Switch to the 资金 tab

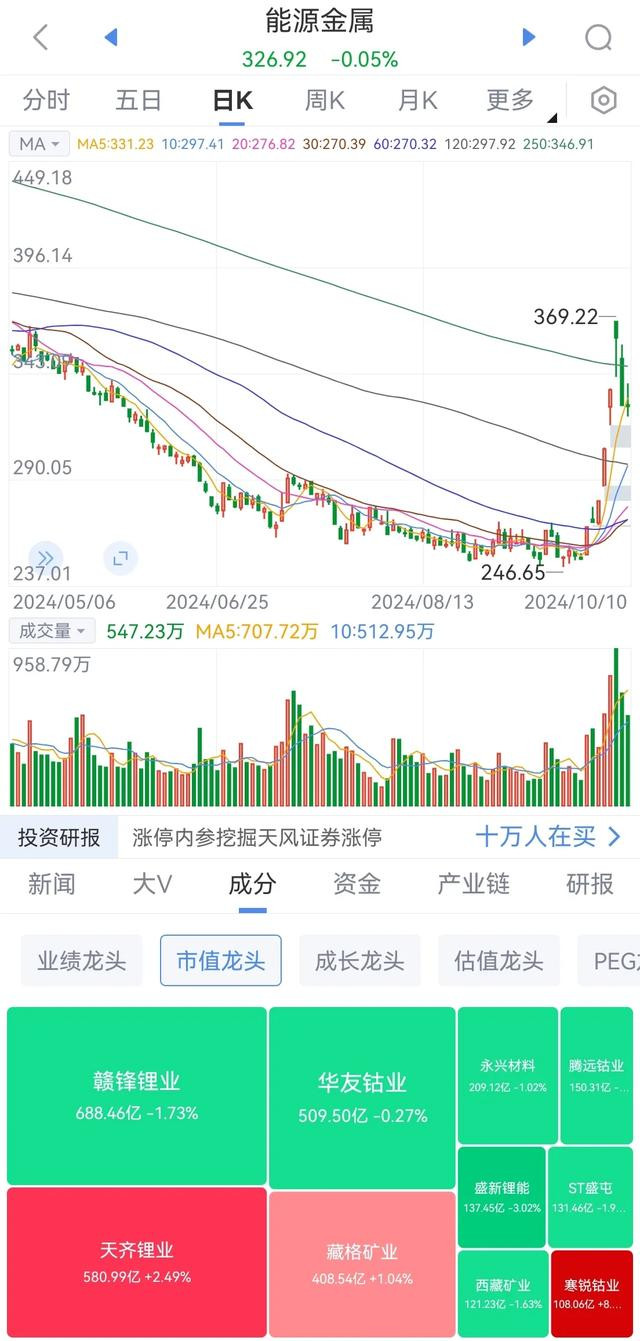pos(357,884)
